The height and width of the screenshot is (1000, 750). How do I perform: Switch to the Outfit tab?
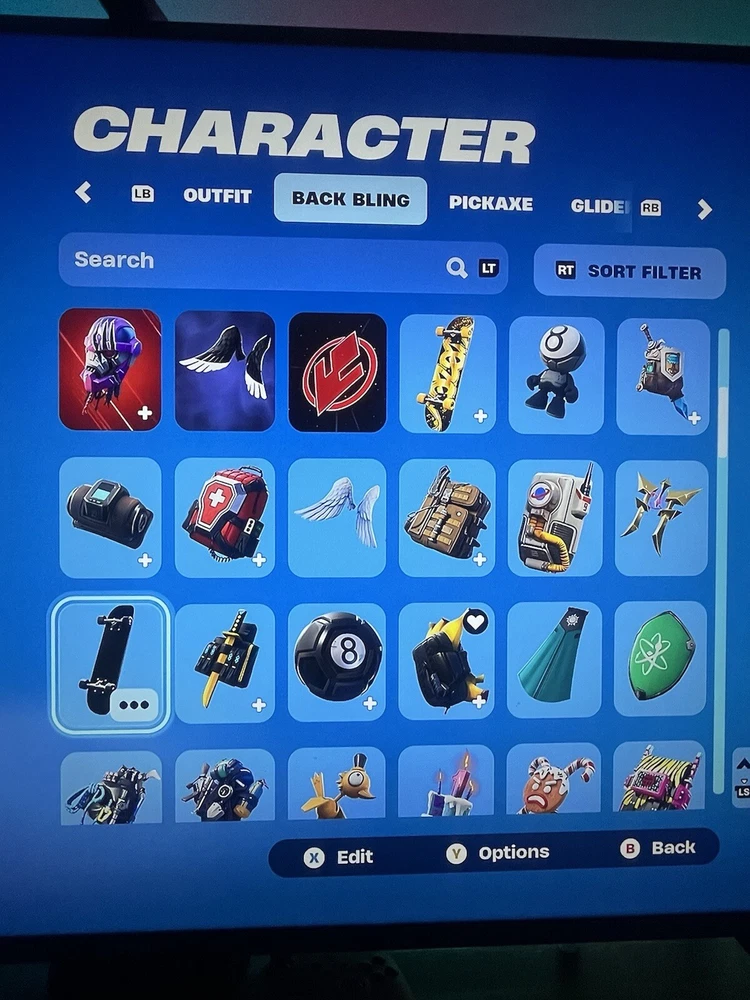[217, 196]
